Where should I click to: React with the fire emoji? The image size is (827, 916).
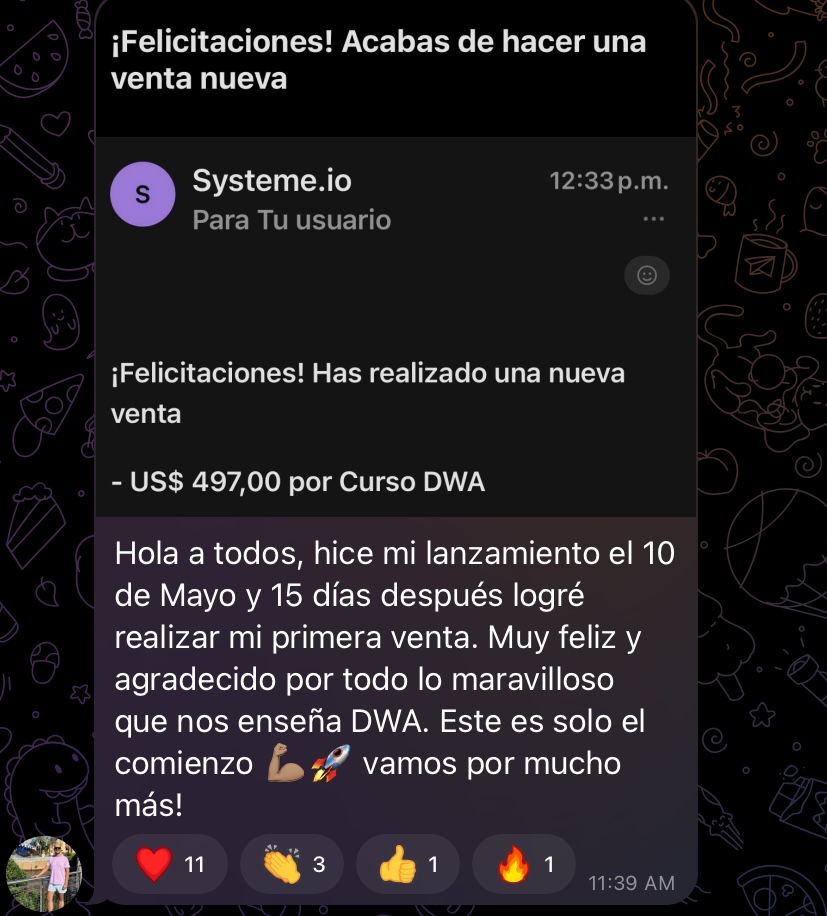(523, 864)
